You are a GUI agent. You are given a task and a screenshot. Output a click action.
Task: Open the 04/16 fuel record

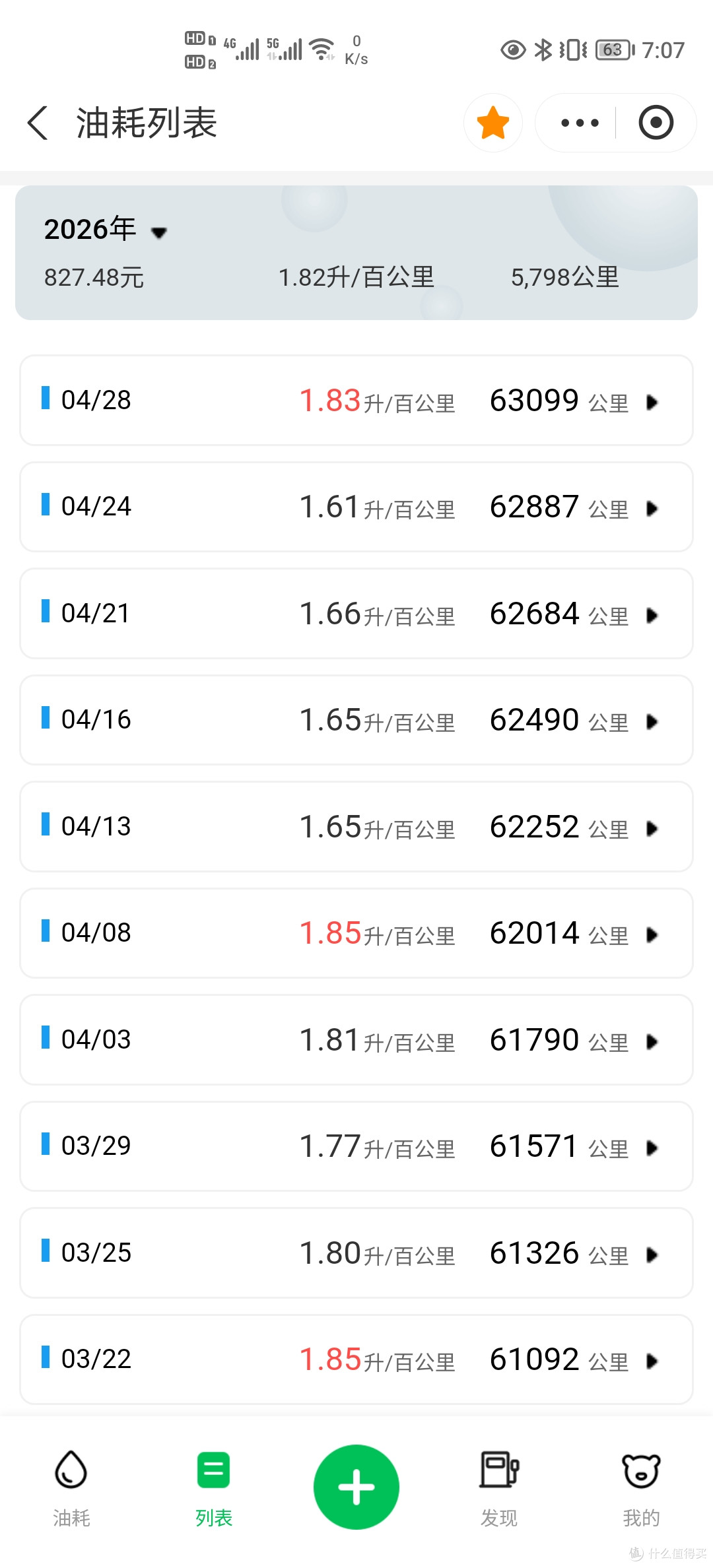[x=356, y=720]
